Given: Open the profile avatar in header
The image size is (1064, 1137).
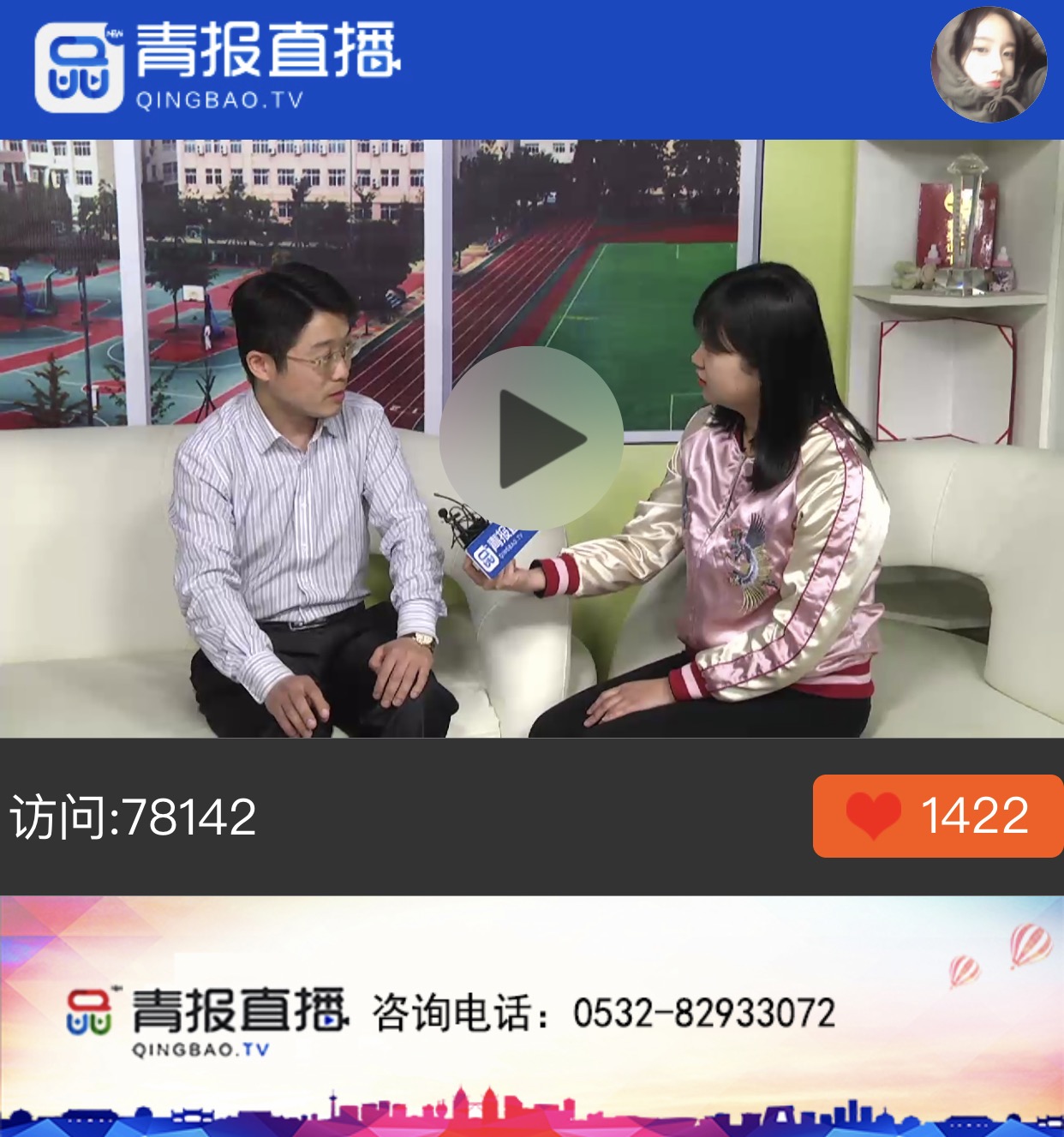Looking at the screenshot, I should click(989, 65).
